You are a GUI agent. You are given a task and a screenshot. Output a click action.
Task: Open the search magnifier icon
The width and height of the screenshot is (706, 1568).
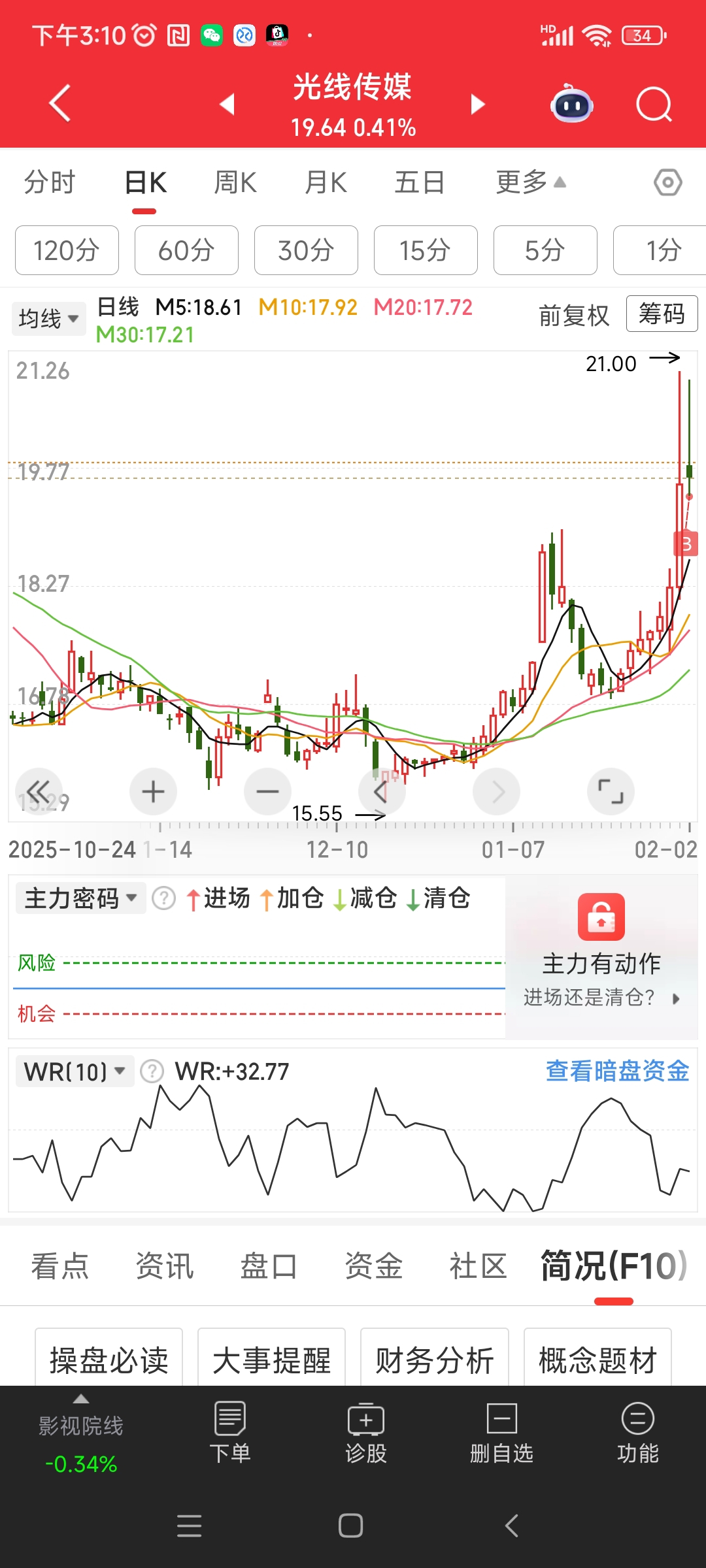(654, 105)
